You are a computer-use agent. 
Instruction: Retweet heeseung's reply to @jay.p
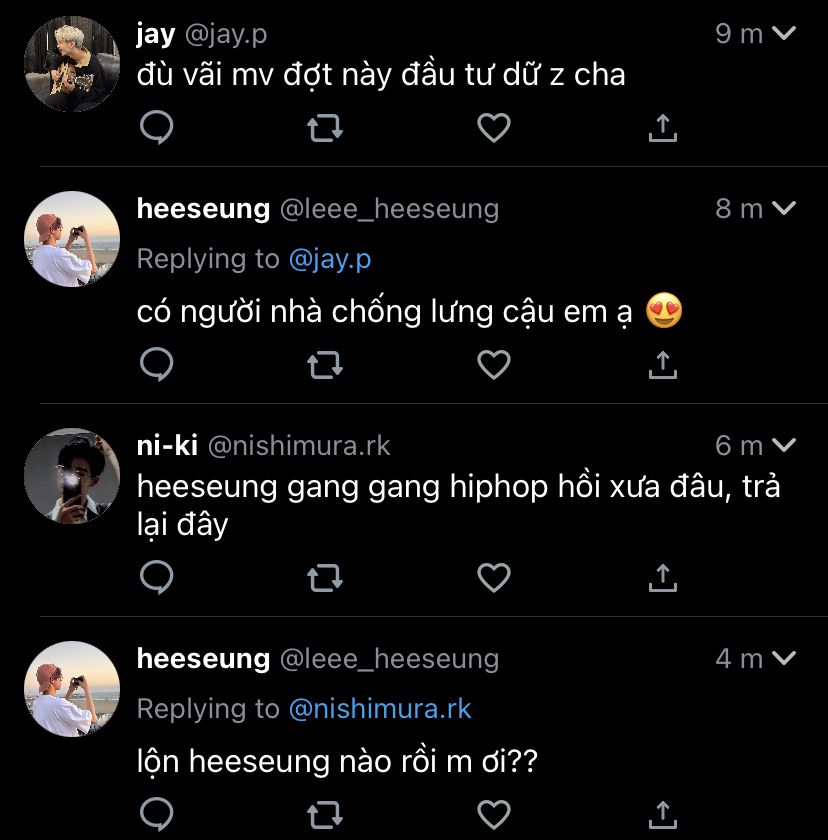pyautogui.click(x=325, y=365)
